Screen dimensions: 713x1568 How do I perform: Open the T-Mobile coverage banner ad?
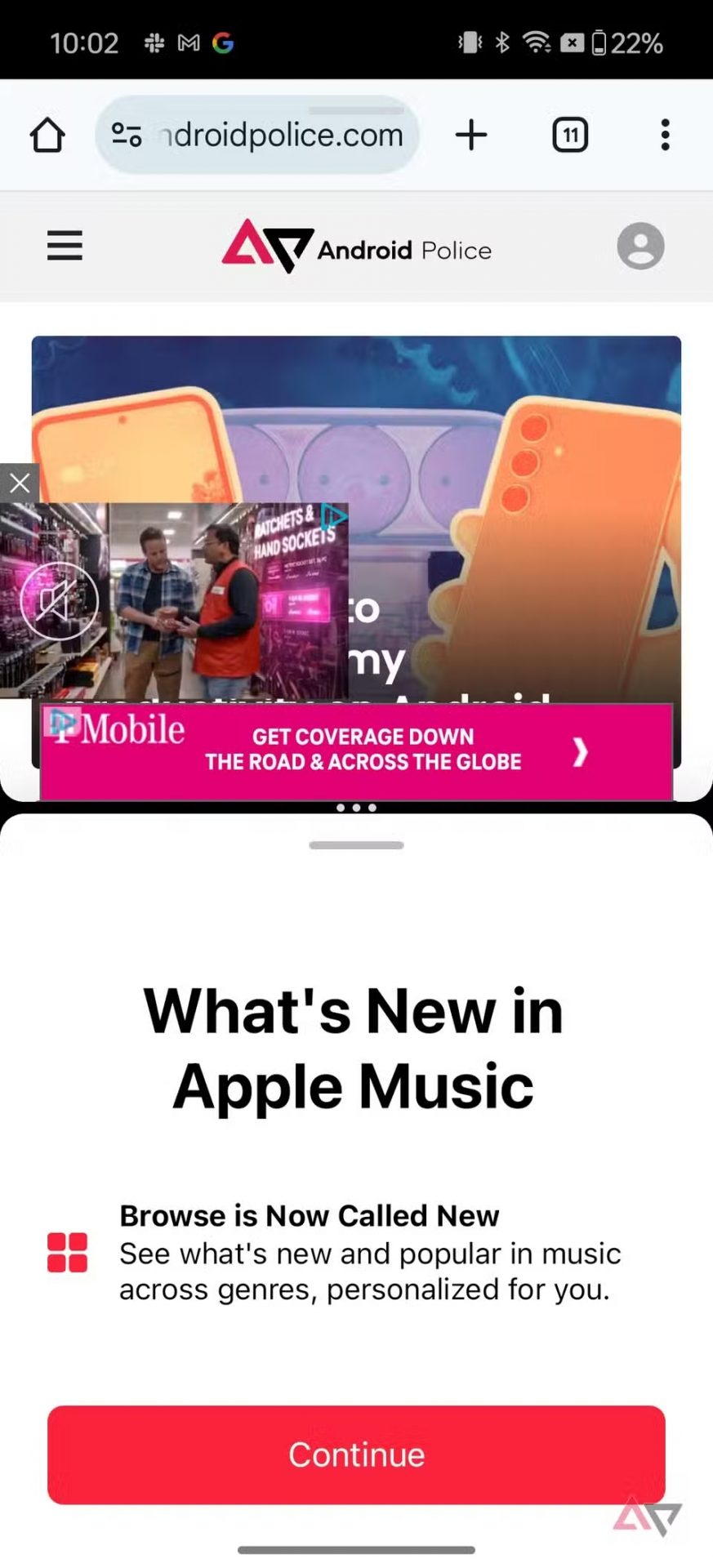(x=357, y=751)
